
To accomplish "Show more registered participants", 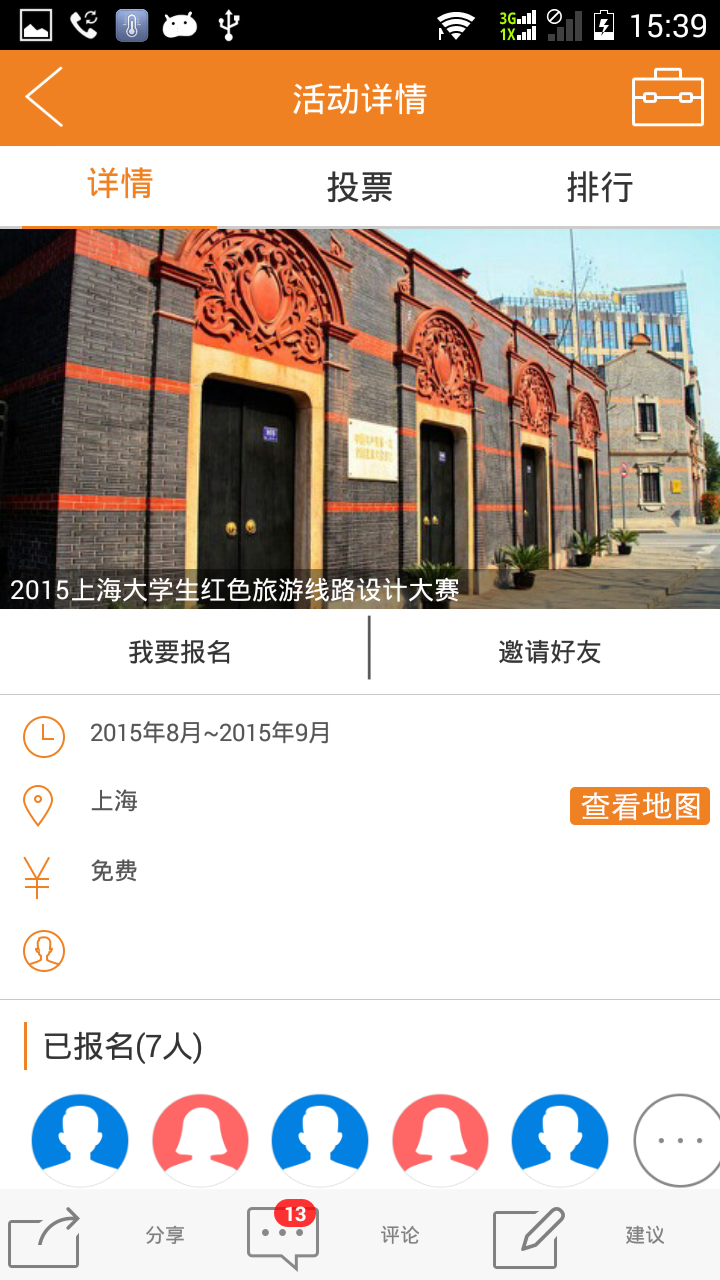I will 678,1140.
